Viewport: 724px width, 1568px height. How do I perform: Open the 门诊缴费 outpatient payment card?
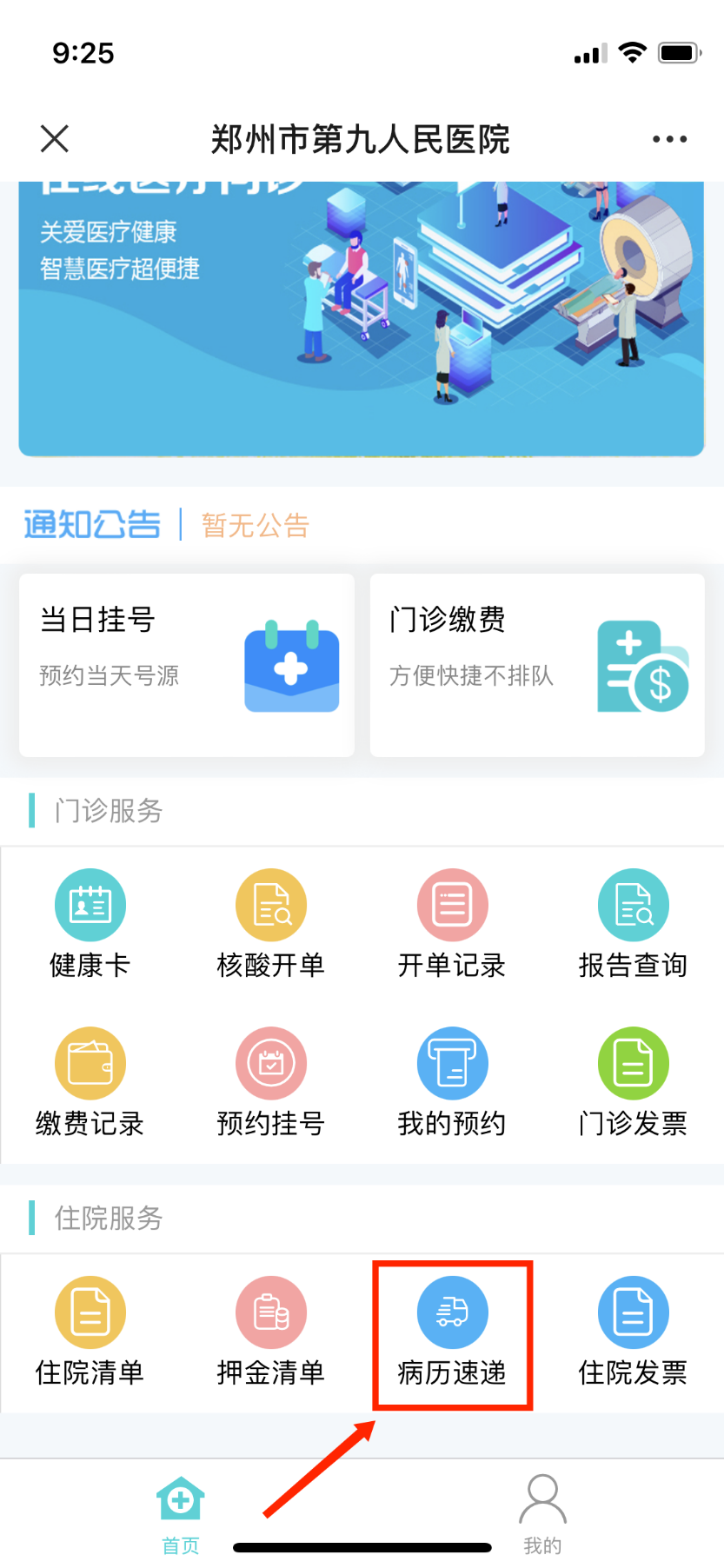click(x=537, y=665)
